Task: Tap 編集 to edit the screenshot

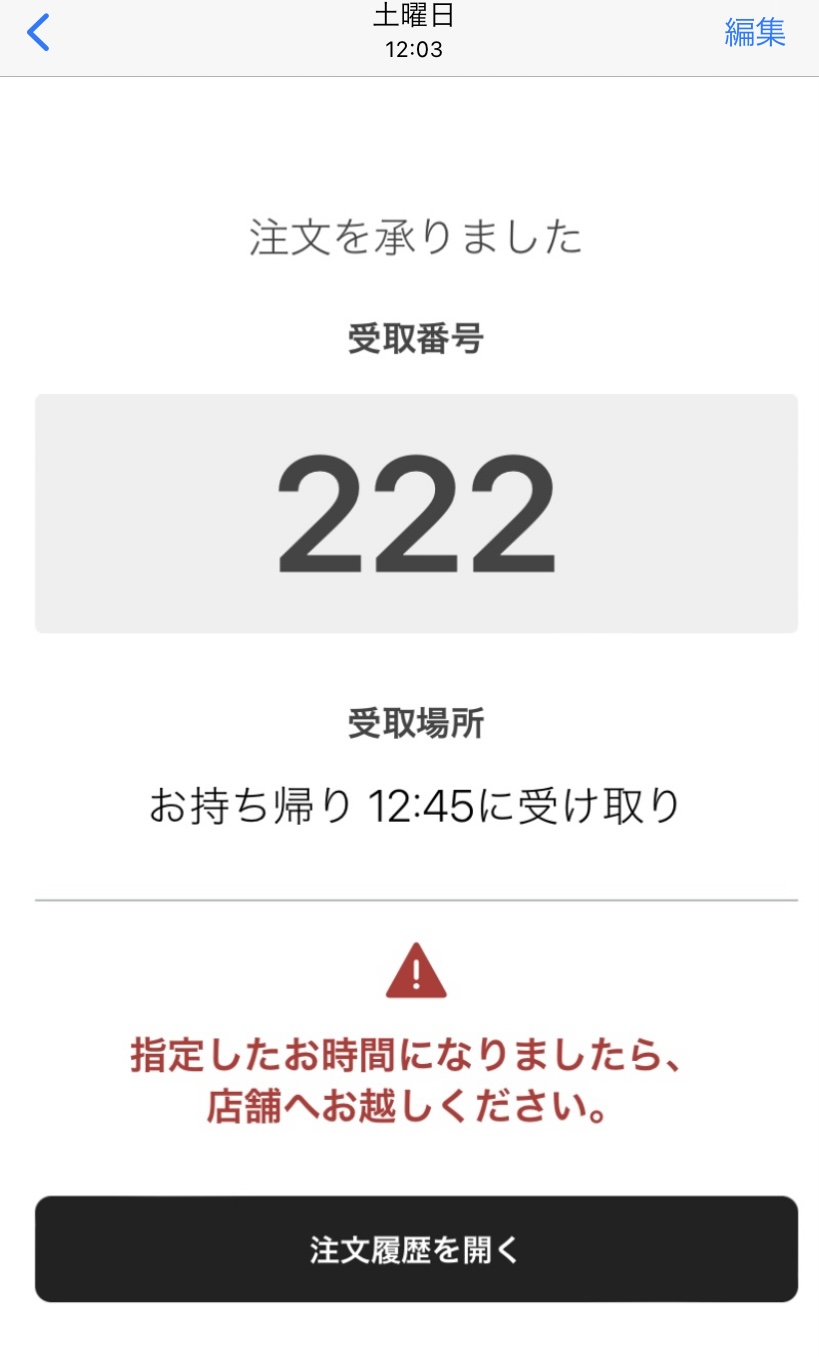Action: point(755,33)
